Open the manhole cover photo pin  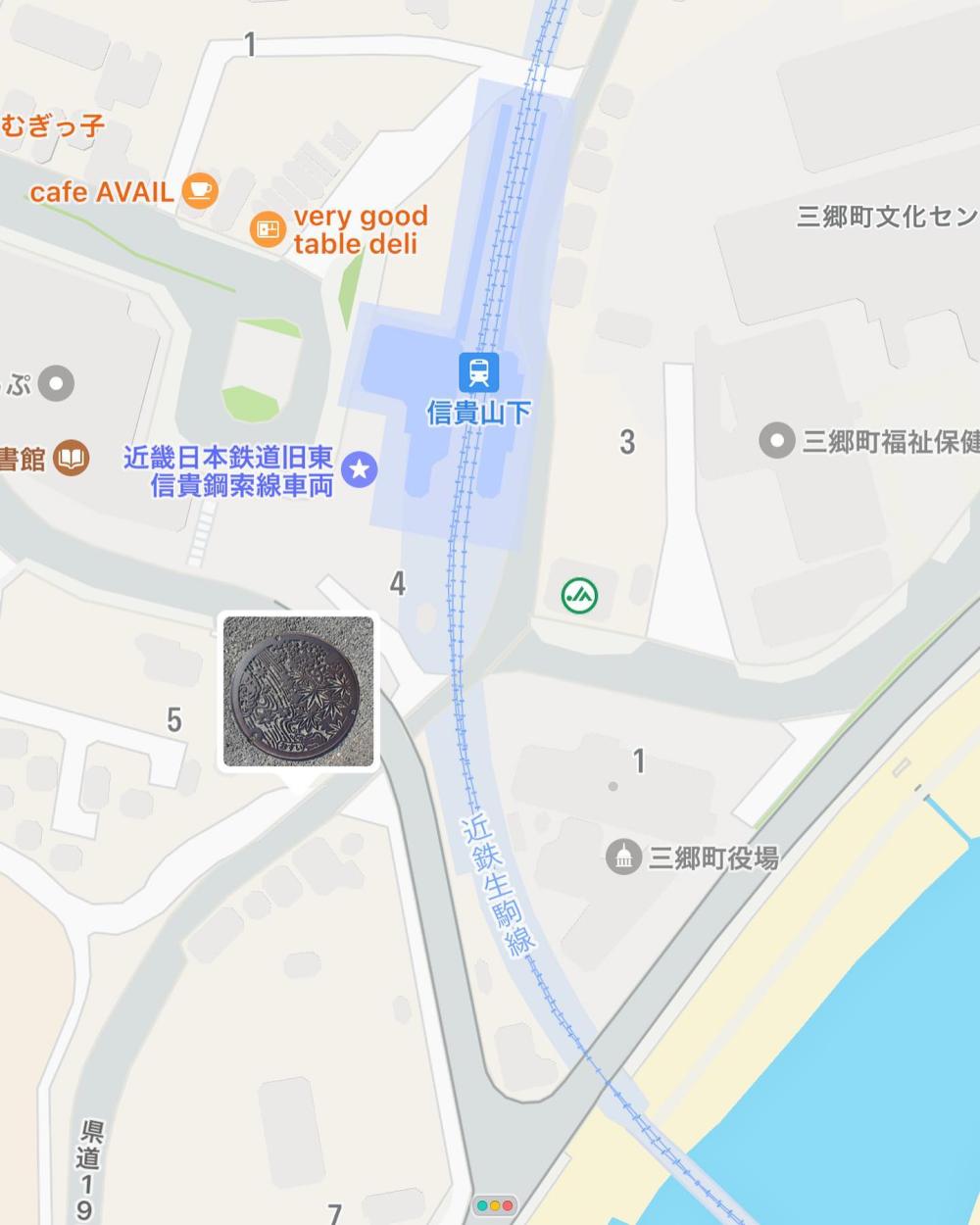tap(298, 691)
